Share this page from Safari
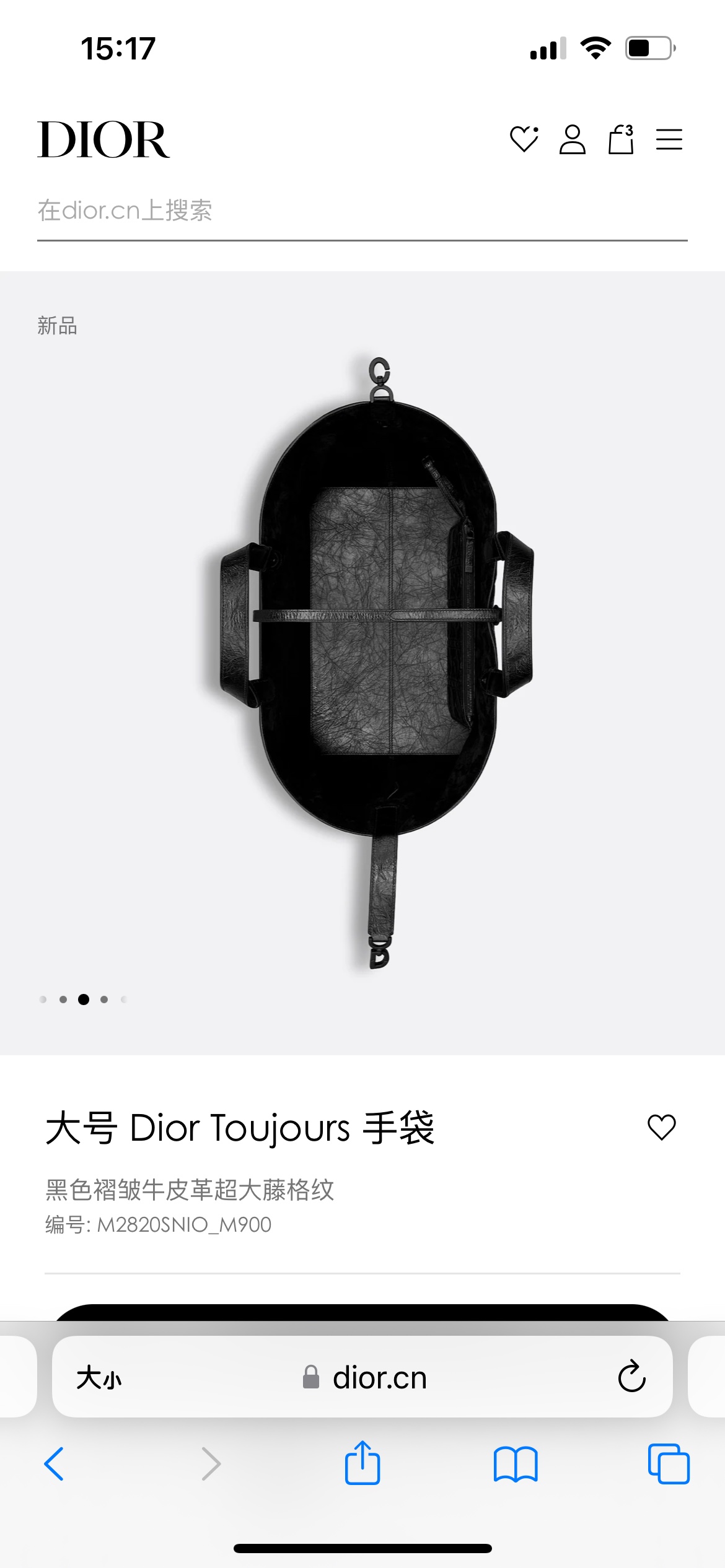The width and height of the screenshot is (725, 1568). click(362, 1463)
